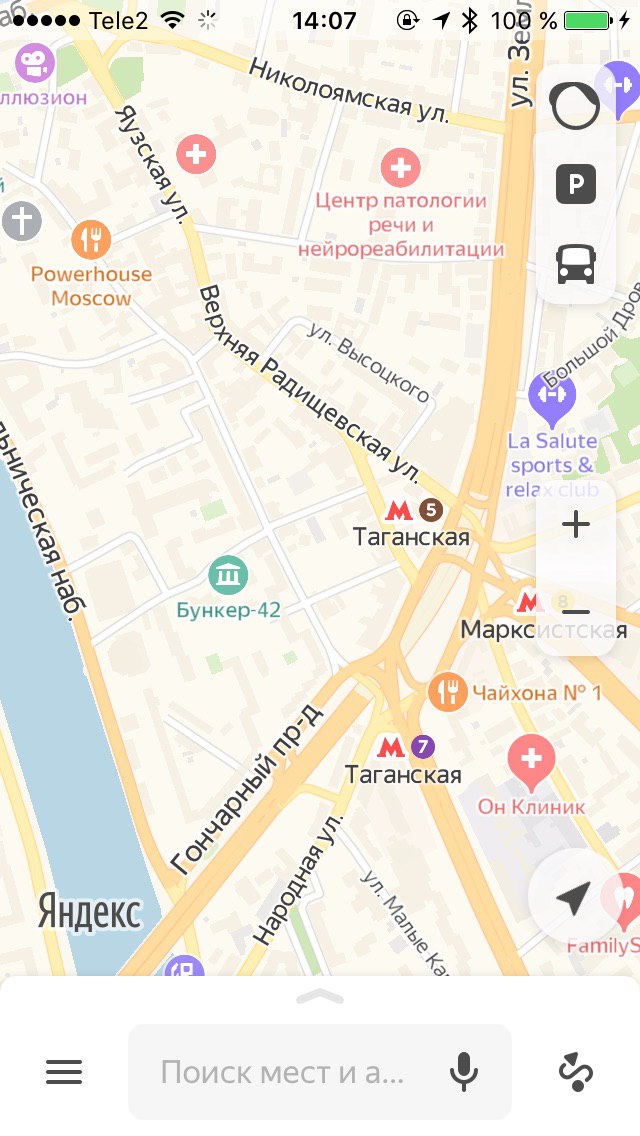Zoom out with the minus button
Image resolution: width=640 pixels, height=1136 pixels.
tap(576, 613)
